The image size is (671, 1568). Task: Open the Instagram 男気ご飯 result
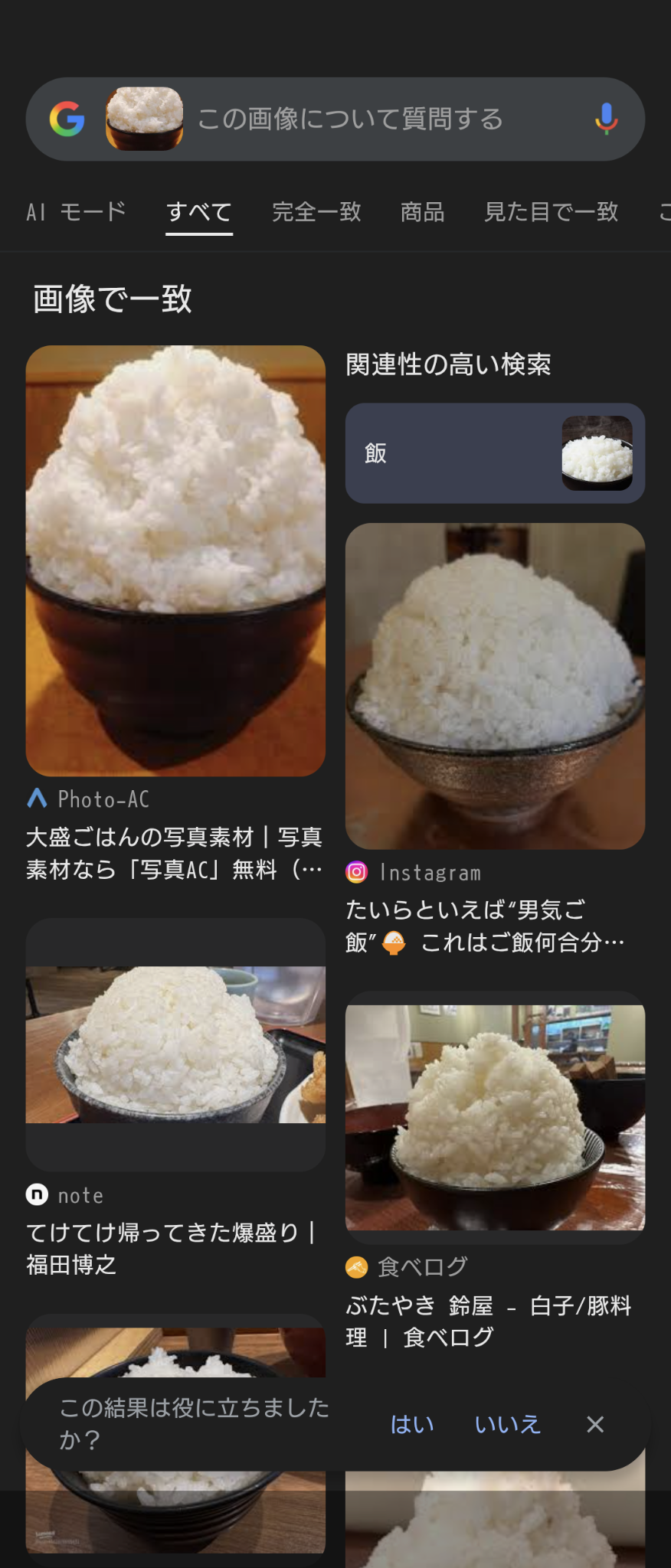[x=495, y=686]
